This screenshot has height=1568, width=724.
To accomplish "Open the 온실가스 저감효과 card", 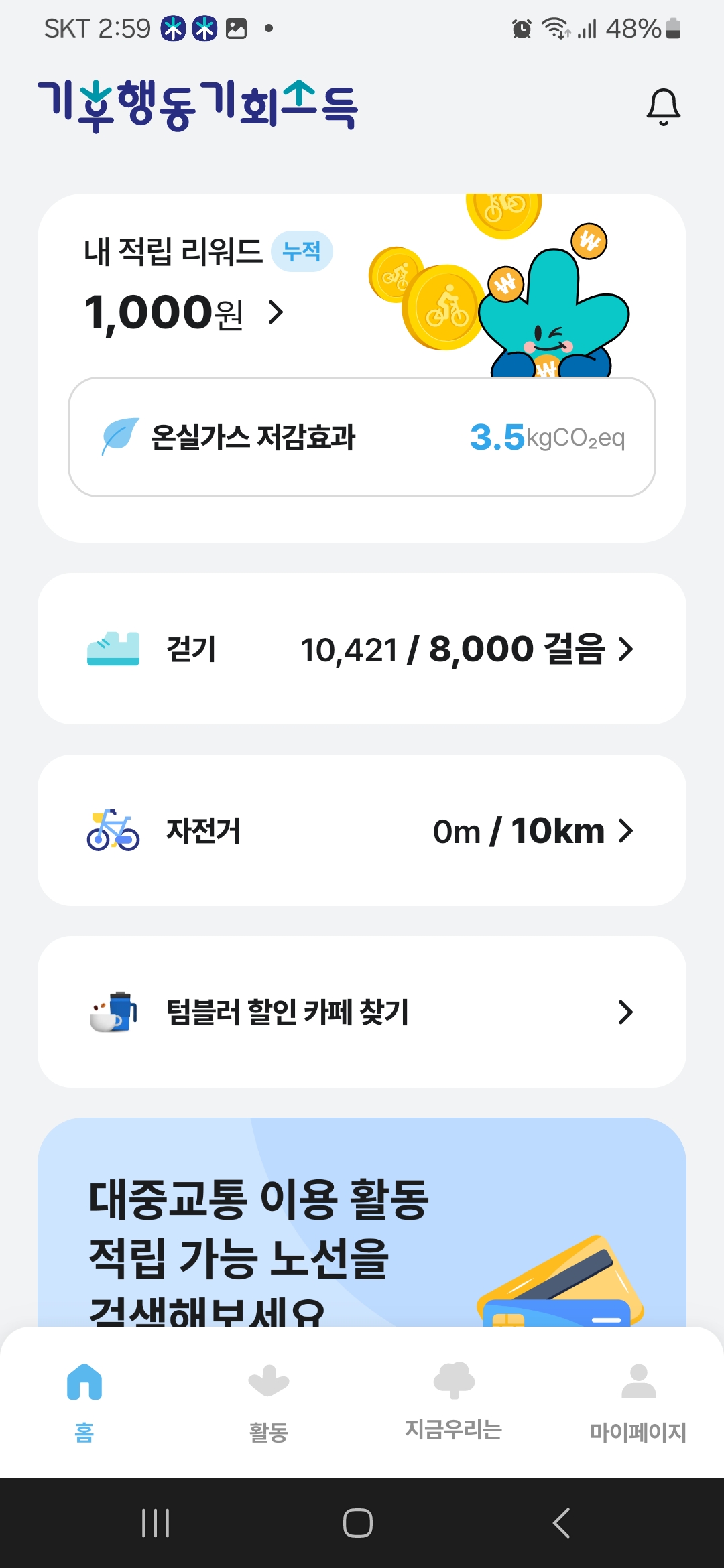I will (362, 437).
